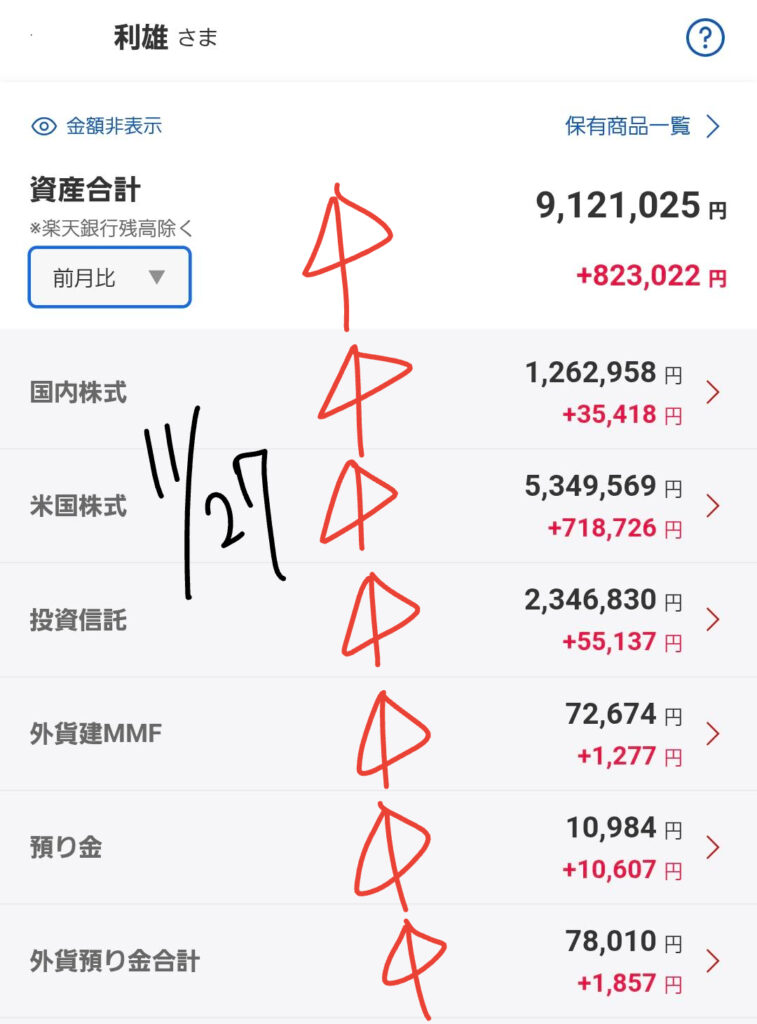Open the help question mark icon
Viewport: 757px width, 1024px height.
click(x=705, y=39)
